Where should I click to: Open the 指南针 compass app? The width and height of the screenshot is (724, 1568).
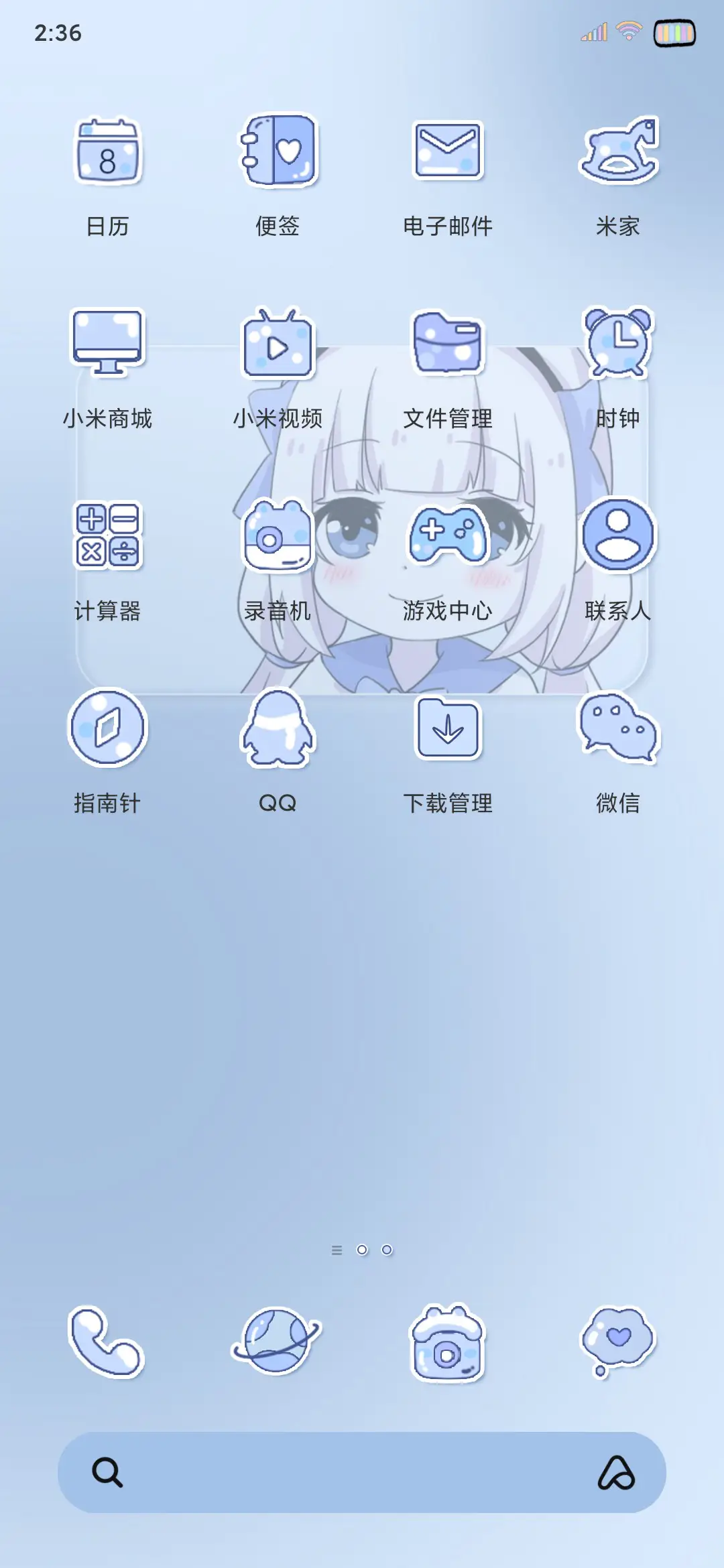click(107, 730)
